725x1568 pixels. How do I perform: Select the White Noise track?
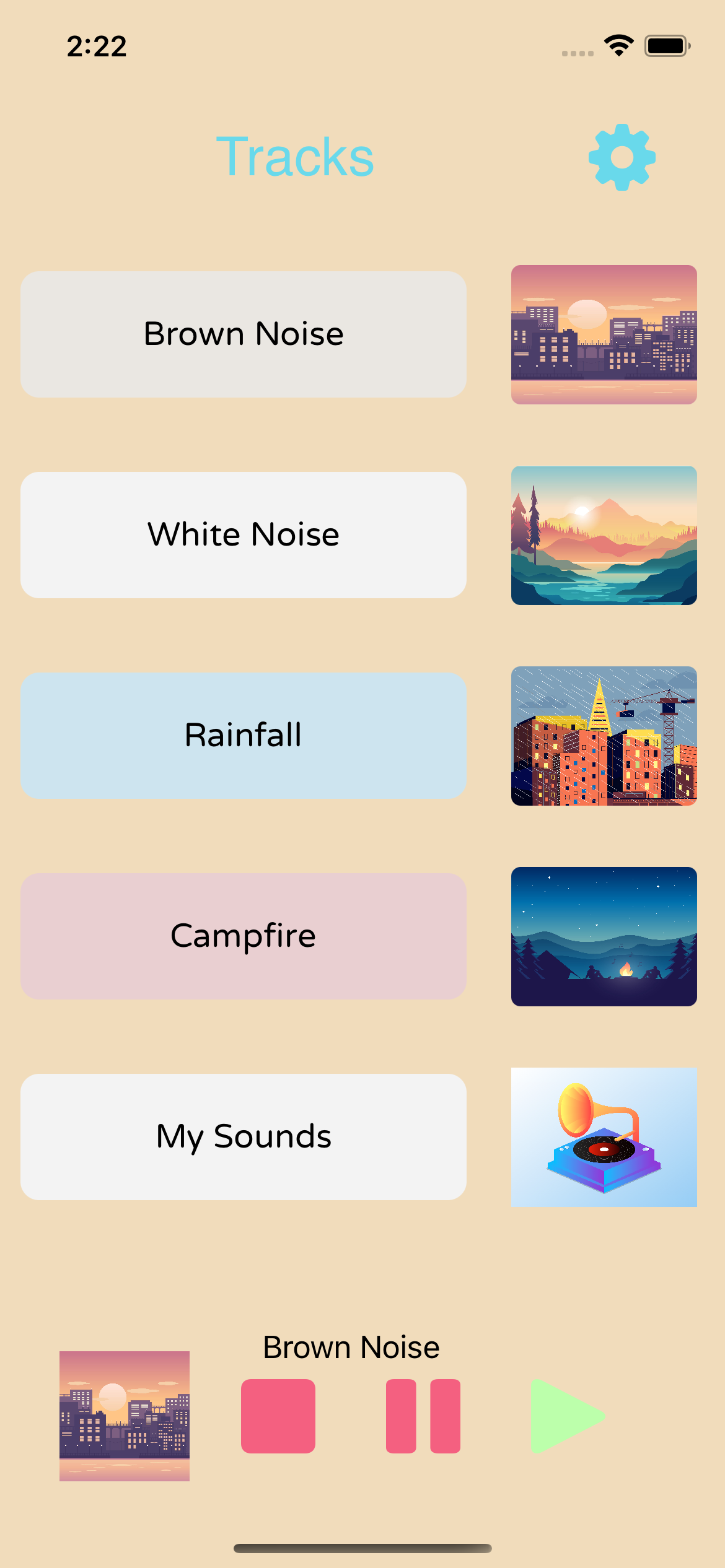[x=244, y=535]
